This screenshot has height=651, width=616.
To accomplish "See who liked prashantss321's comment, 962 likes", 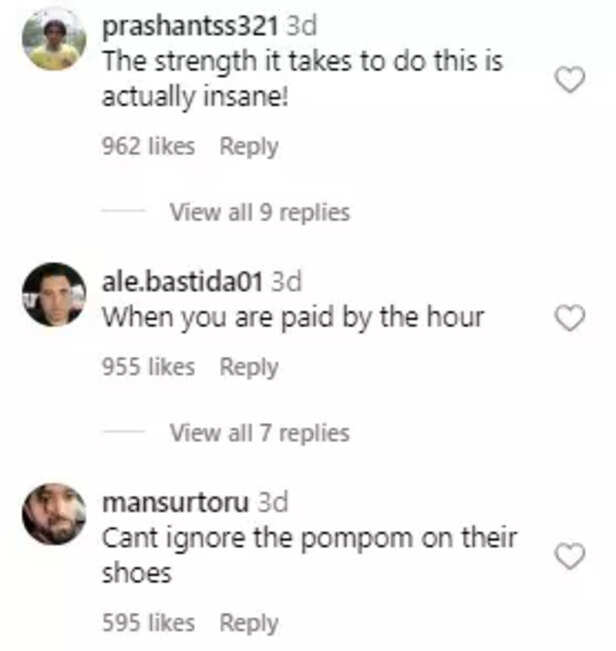I will coord(148,146).
